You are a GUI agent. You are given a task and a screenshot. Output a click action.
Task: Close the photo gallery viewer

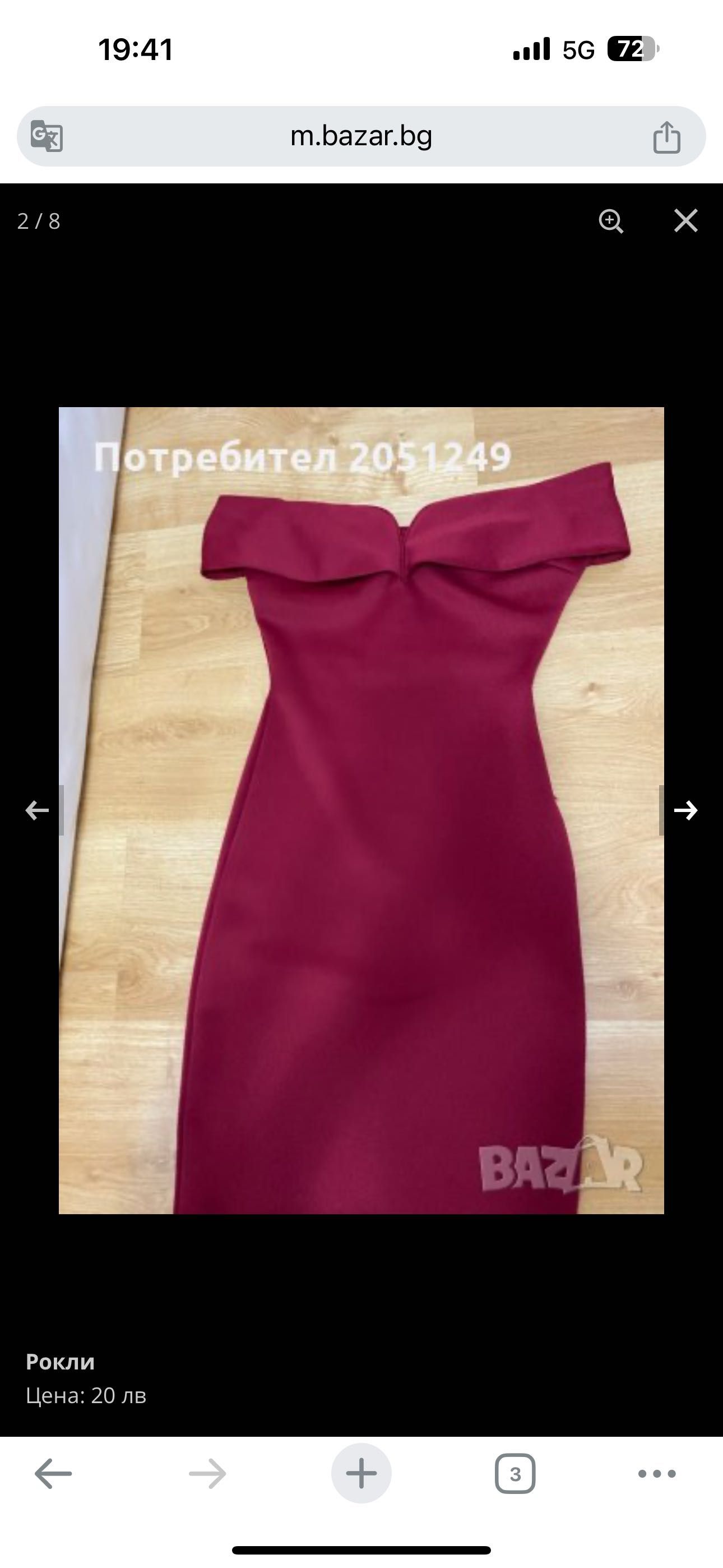tap(685, 221)
